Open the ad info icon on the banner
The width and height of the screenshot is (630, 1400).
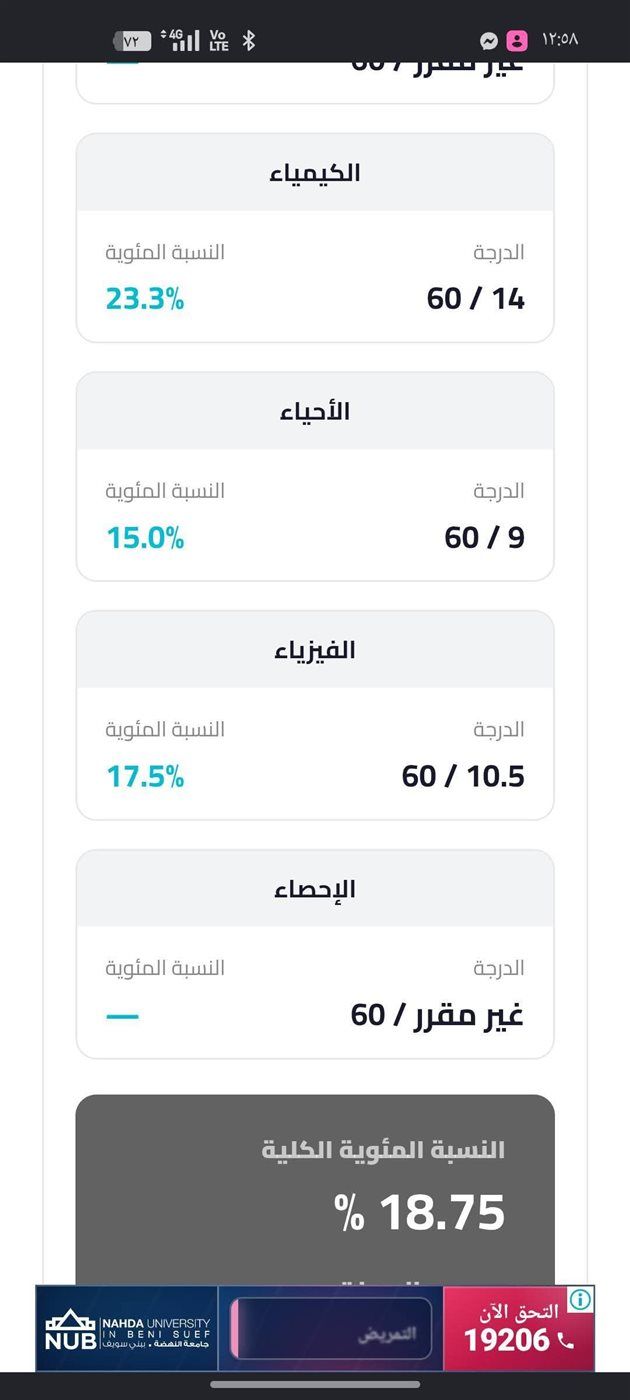click(x=580, y=1299)
